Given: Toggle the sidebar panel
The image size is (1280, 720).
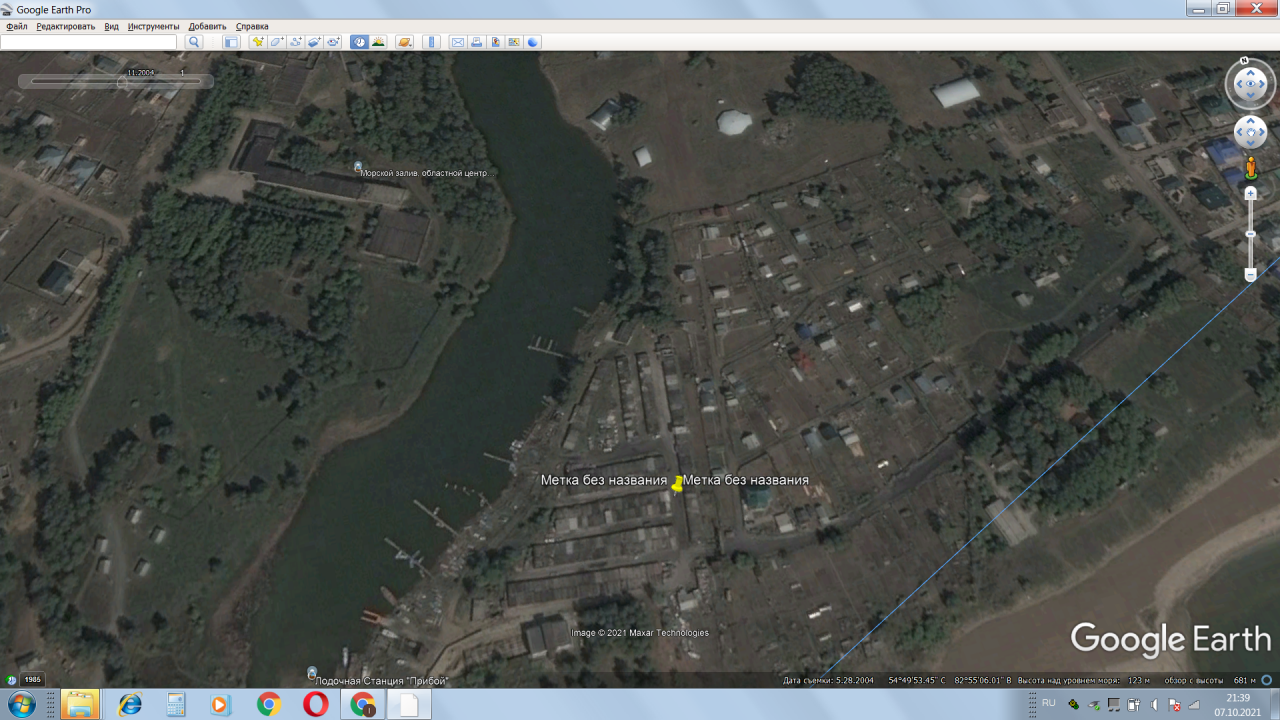Looking at the screenshot, I should [x=231, y=42].
